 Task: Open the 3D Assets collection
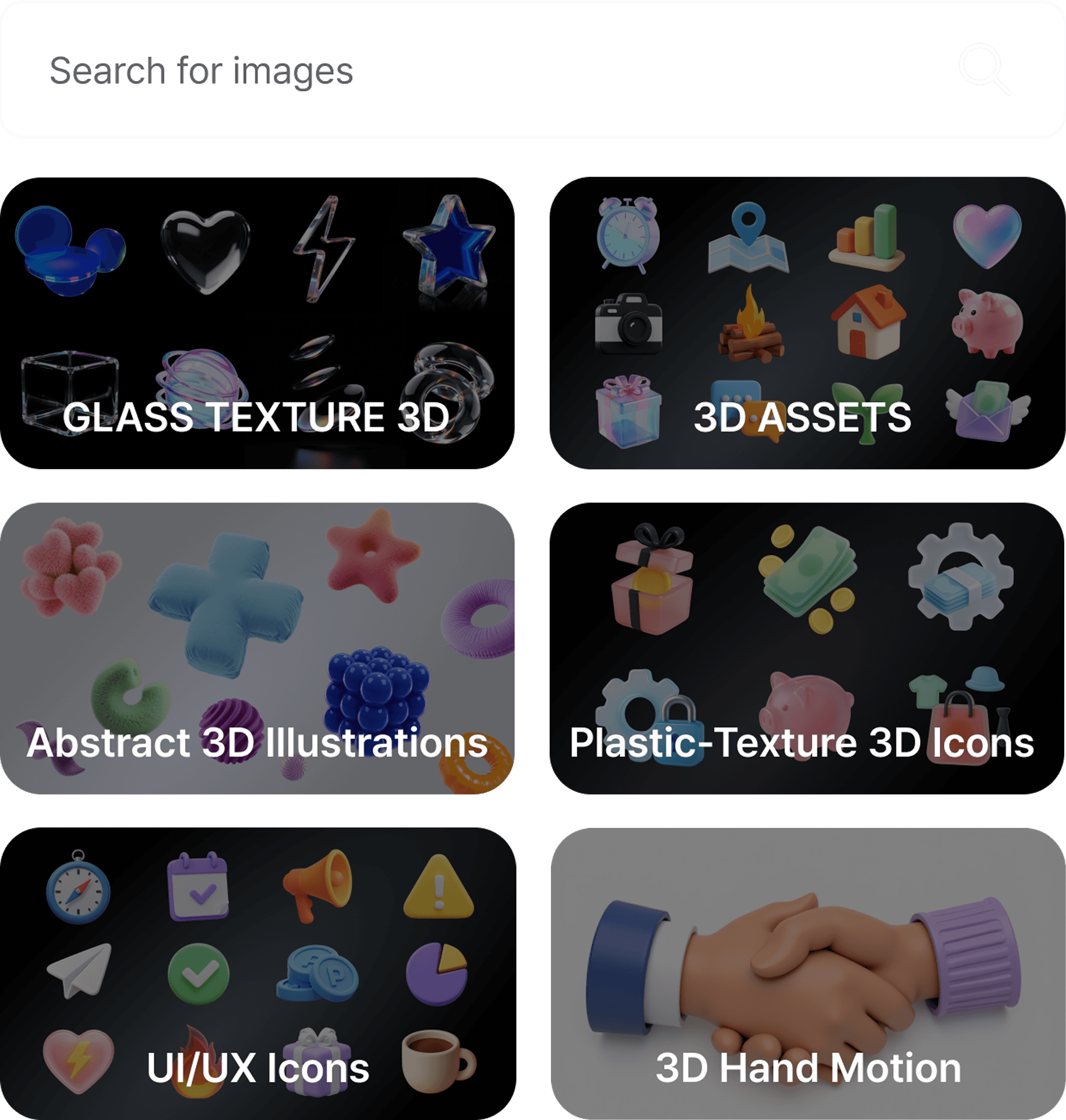click(x=807, y=323)
